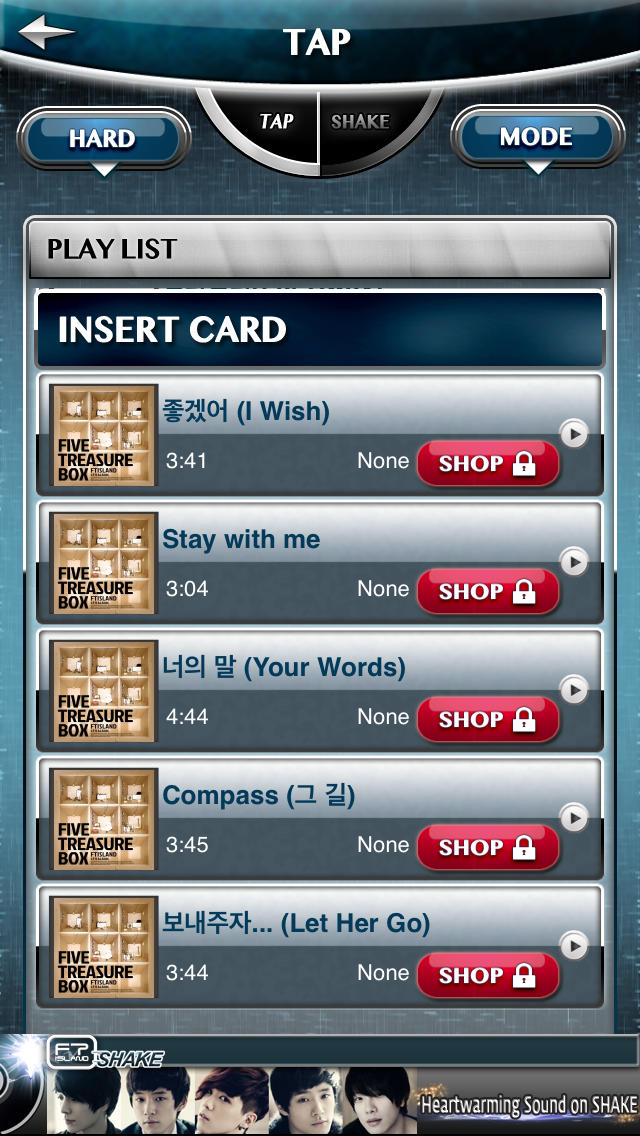Tap the PLAY LIST header
Viewport: 640px width, 1136px height.
pos(320,249)
